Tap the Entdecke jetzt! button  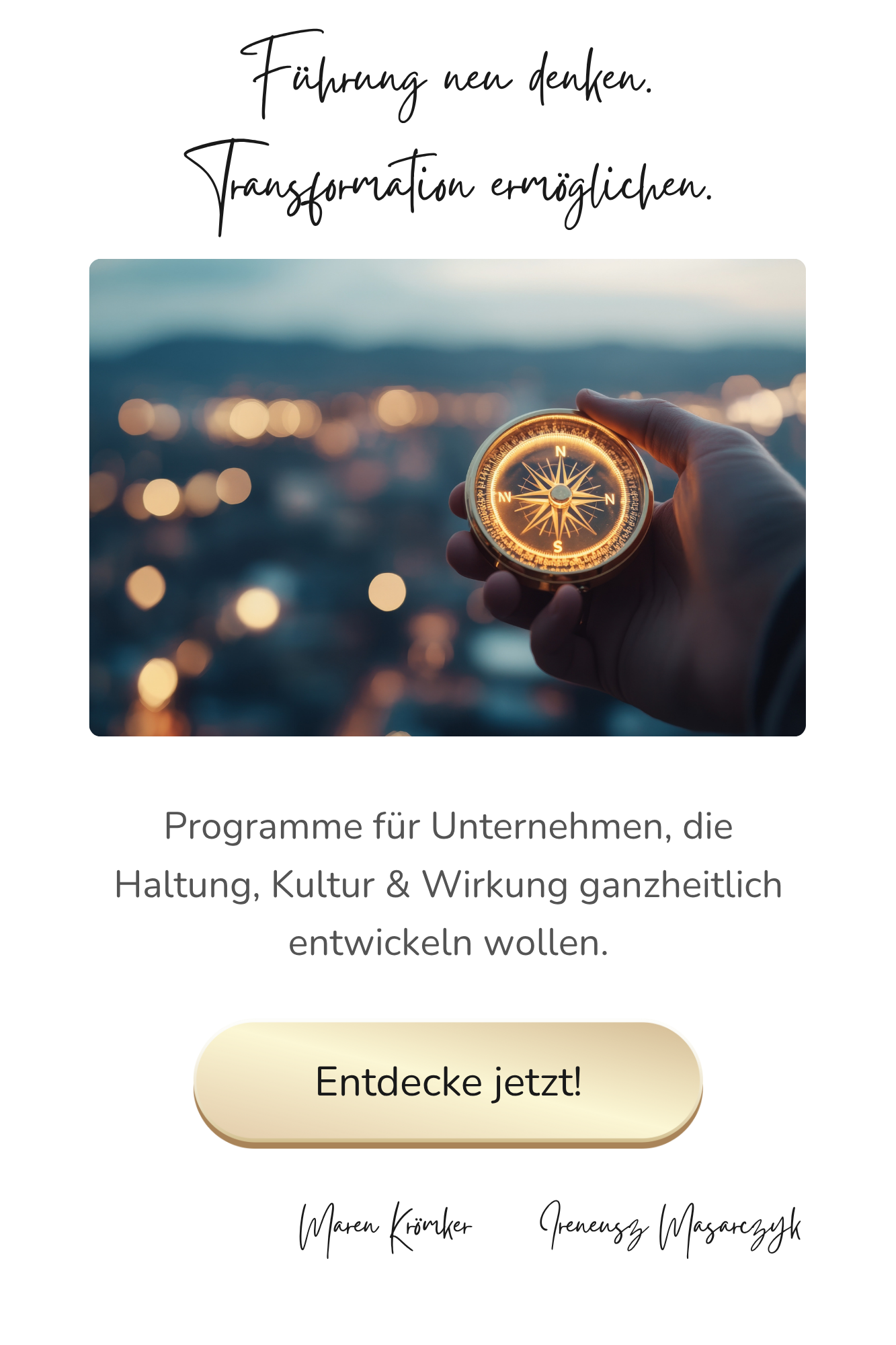click(448, 1082)
